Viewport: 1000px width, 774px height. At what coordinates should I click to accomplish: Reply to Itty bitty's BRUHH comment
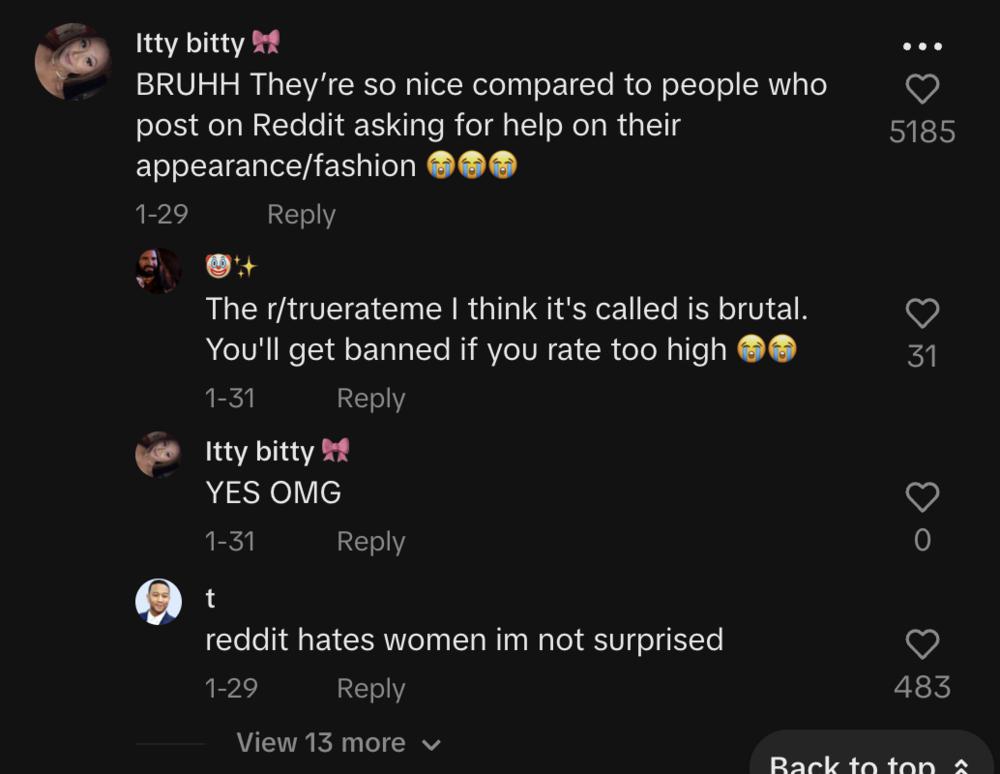(301, 215)
